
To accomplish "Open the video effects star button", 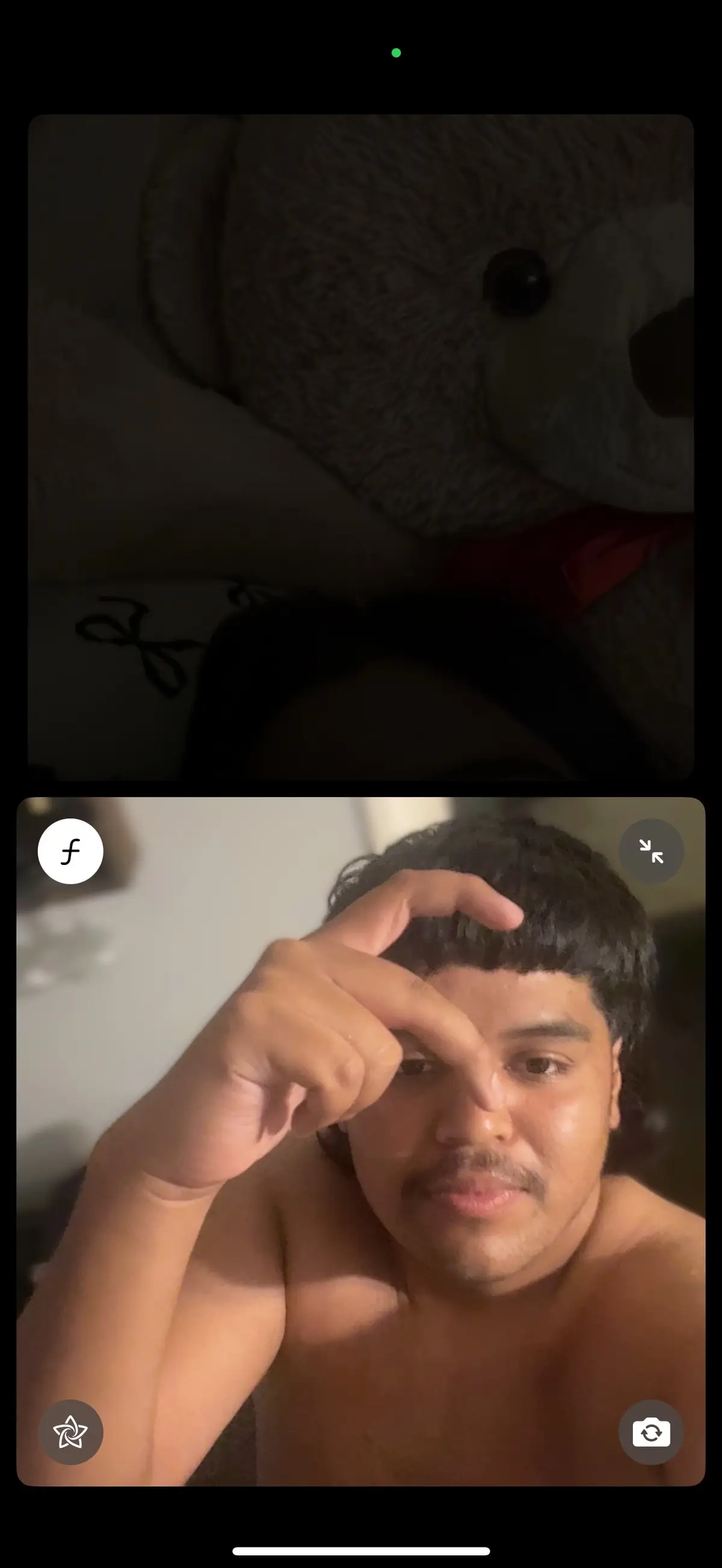I will (70, 1431).
